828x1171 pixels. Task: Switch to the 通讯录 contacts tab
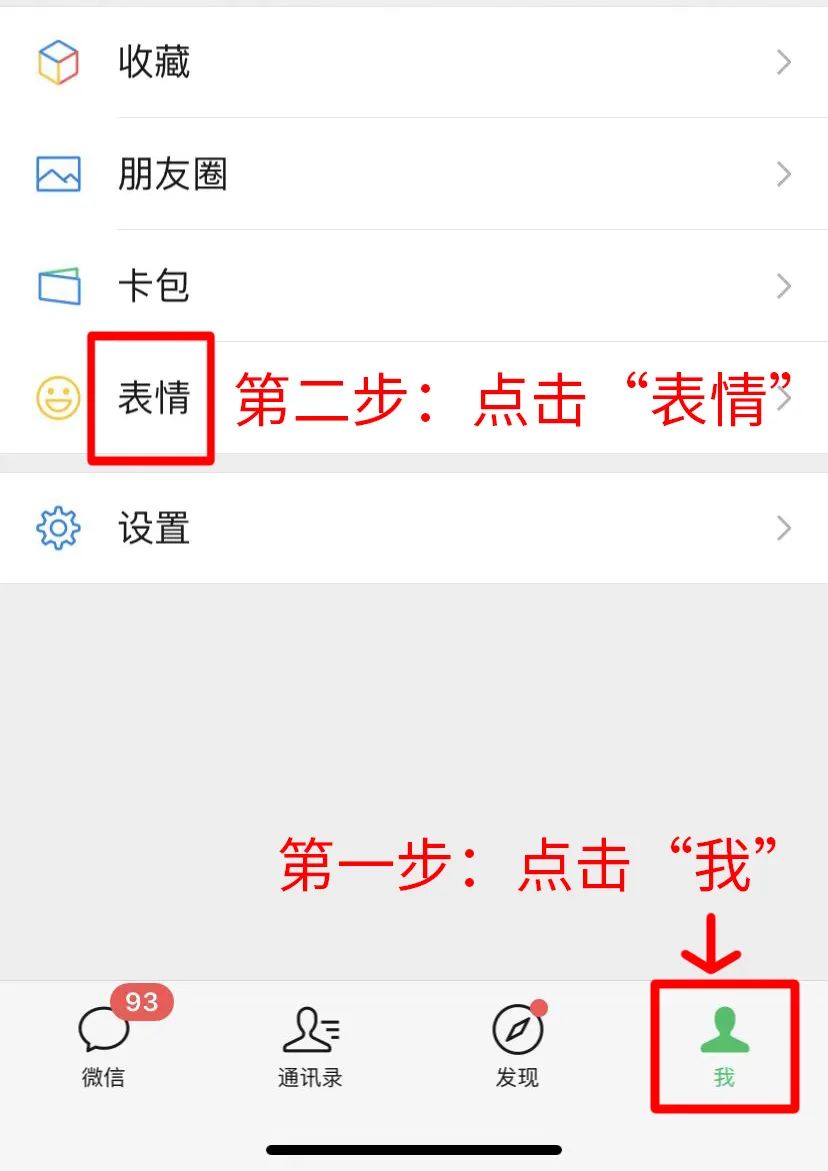(x=310, y=1045)
